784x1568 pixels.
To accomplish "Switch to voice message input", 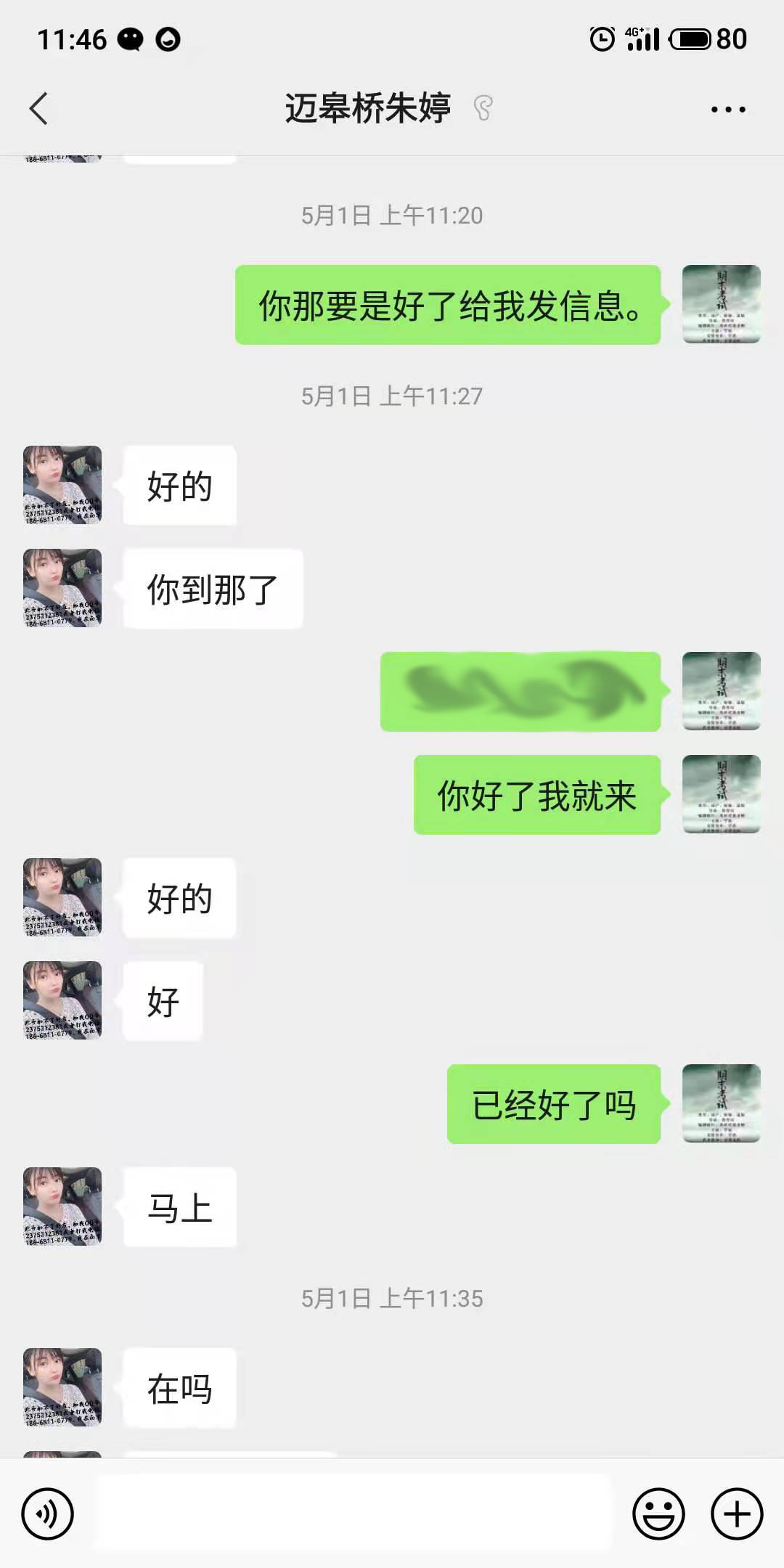I will 48,1514.
